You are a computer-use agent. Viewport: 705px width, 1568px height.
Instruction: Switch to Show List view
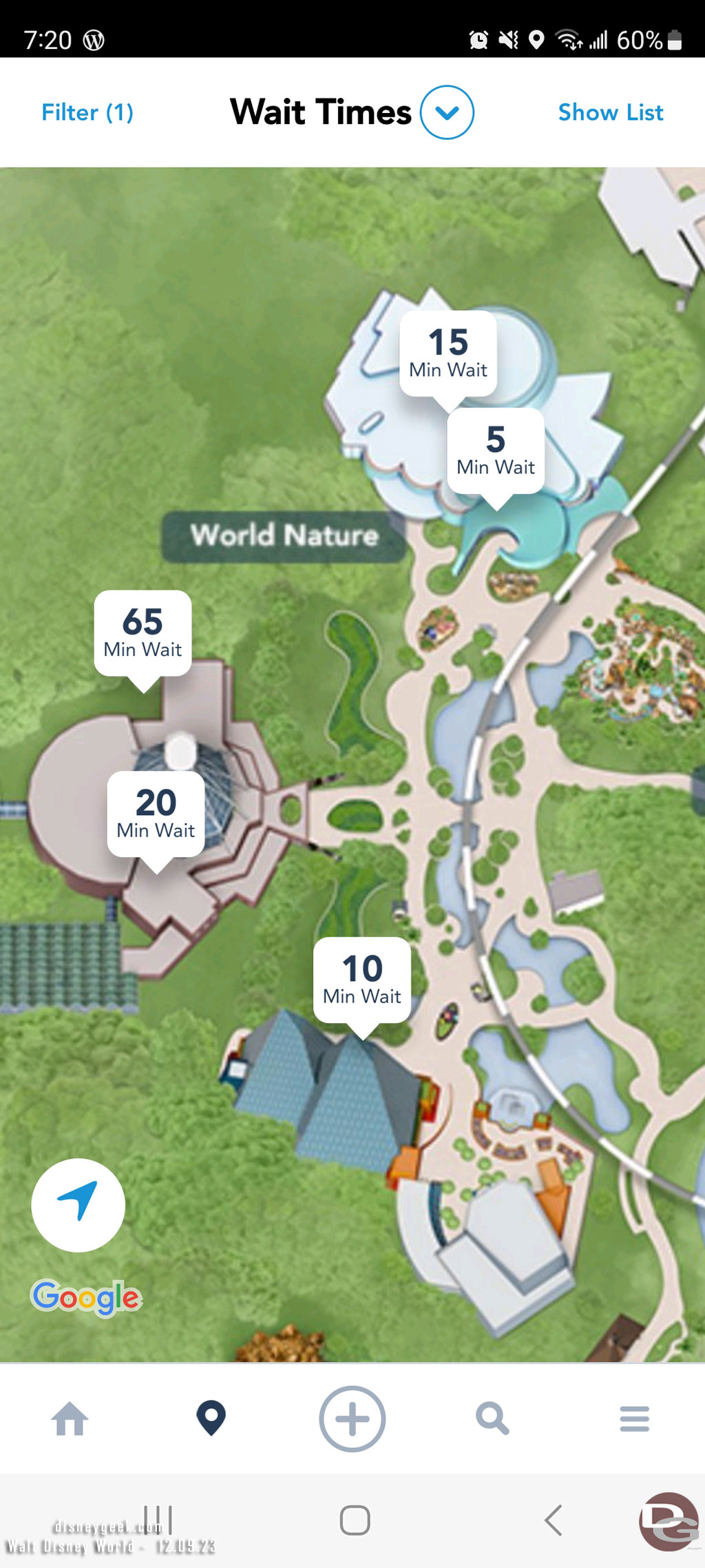click(x=611, y=112)
